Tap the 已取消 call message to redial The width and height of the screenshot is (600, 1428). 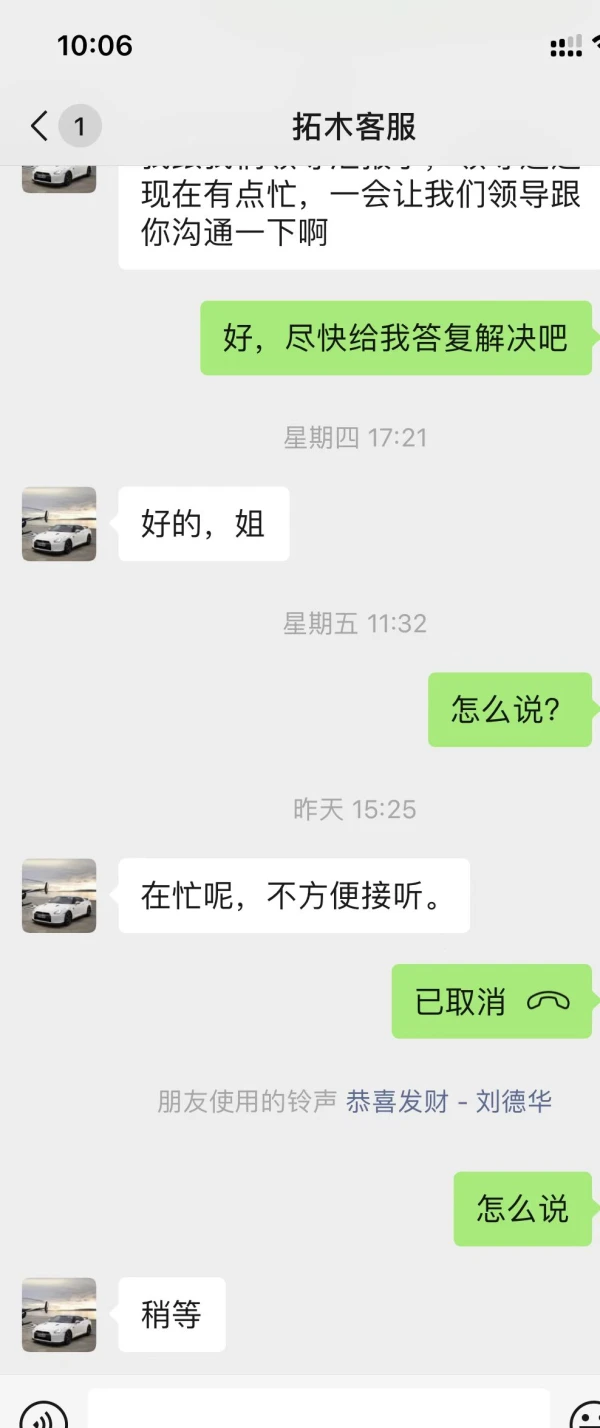tap(491, 1001)
